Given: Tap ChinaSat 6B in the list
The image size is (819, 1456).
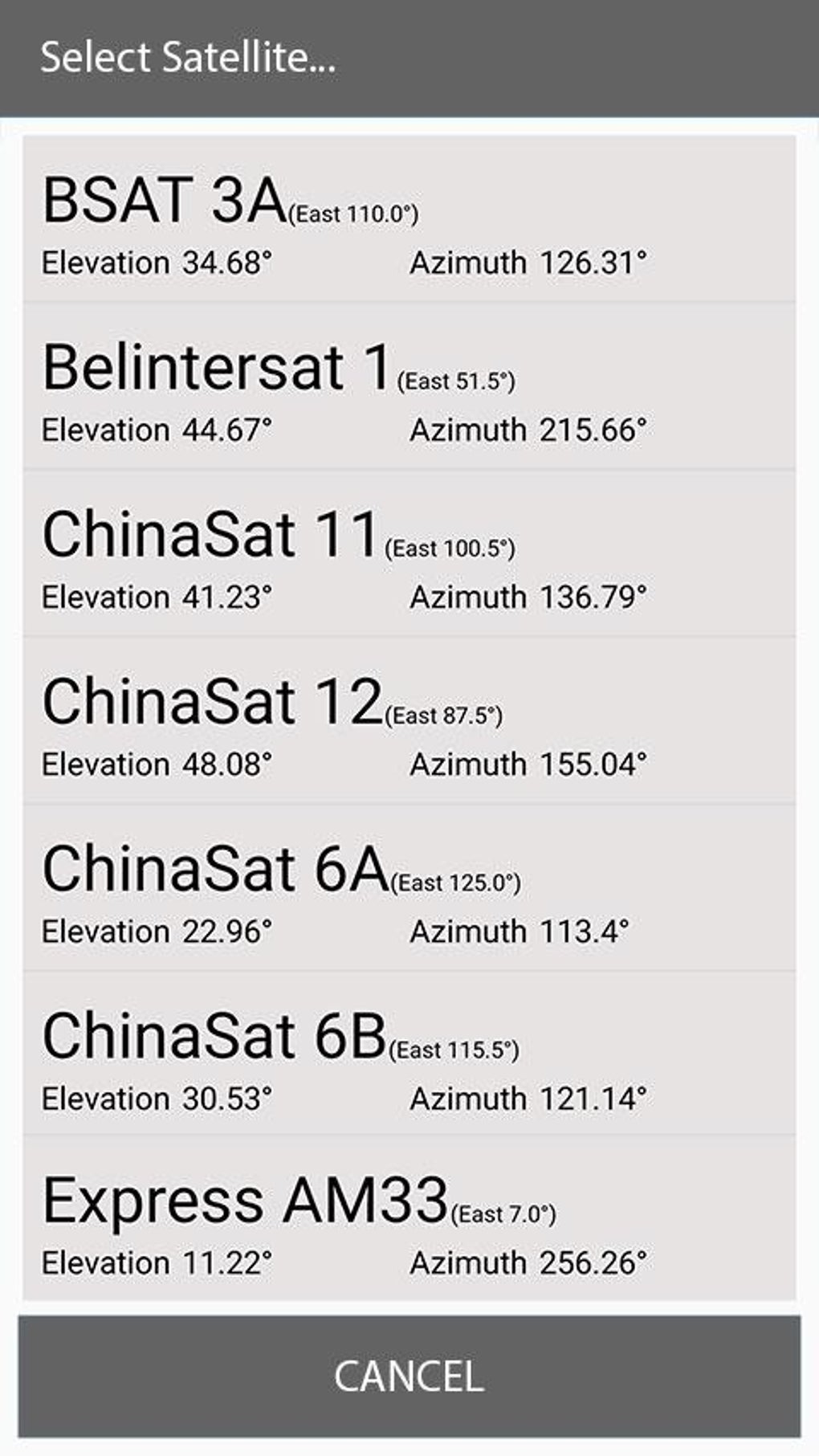Looking at the screenshot, I should point(409,1054).
